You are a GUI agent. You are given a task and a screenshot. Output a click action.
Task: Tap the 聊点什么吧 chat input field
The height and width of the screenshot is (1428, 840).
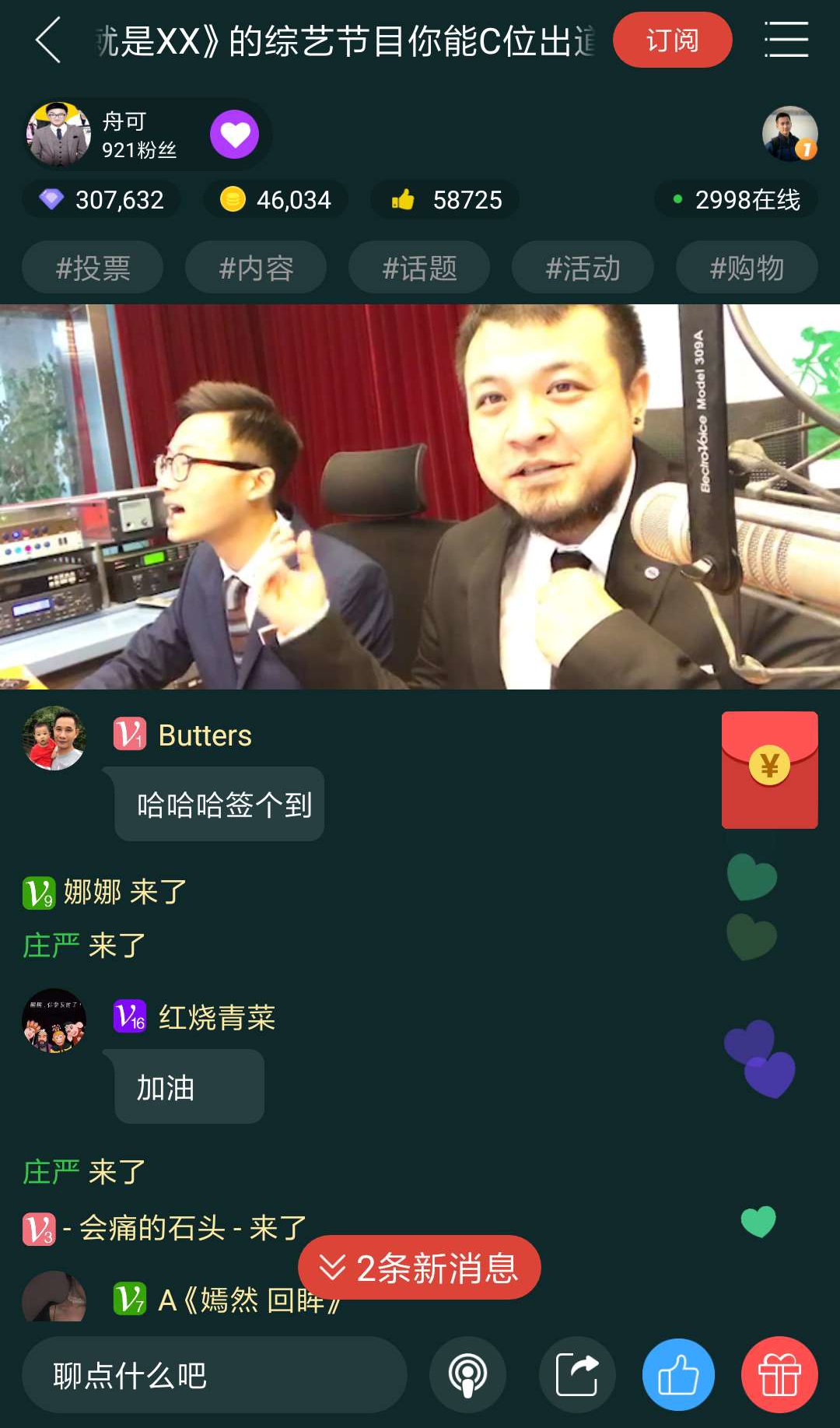[x=214, y=1375]
